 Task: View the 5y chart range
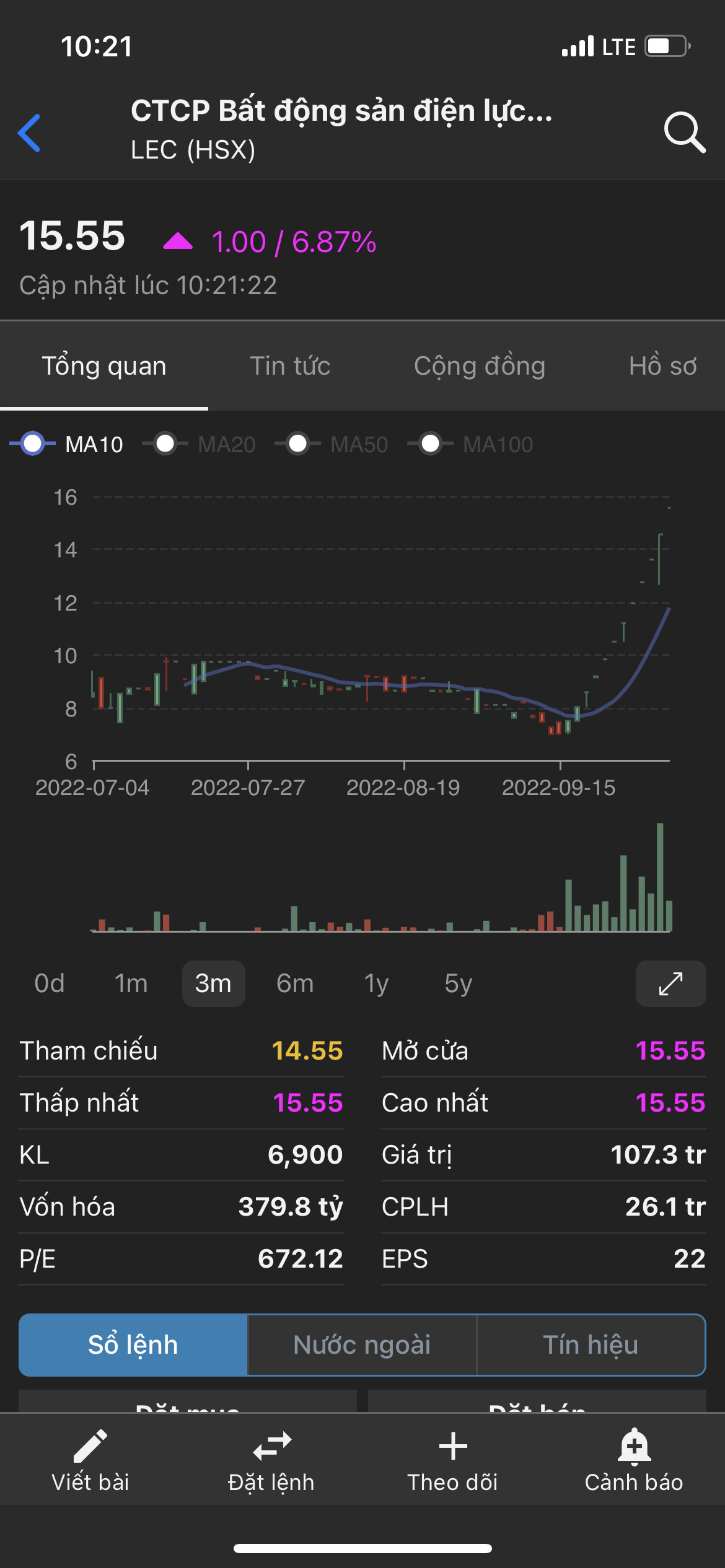(459, 983)
